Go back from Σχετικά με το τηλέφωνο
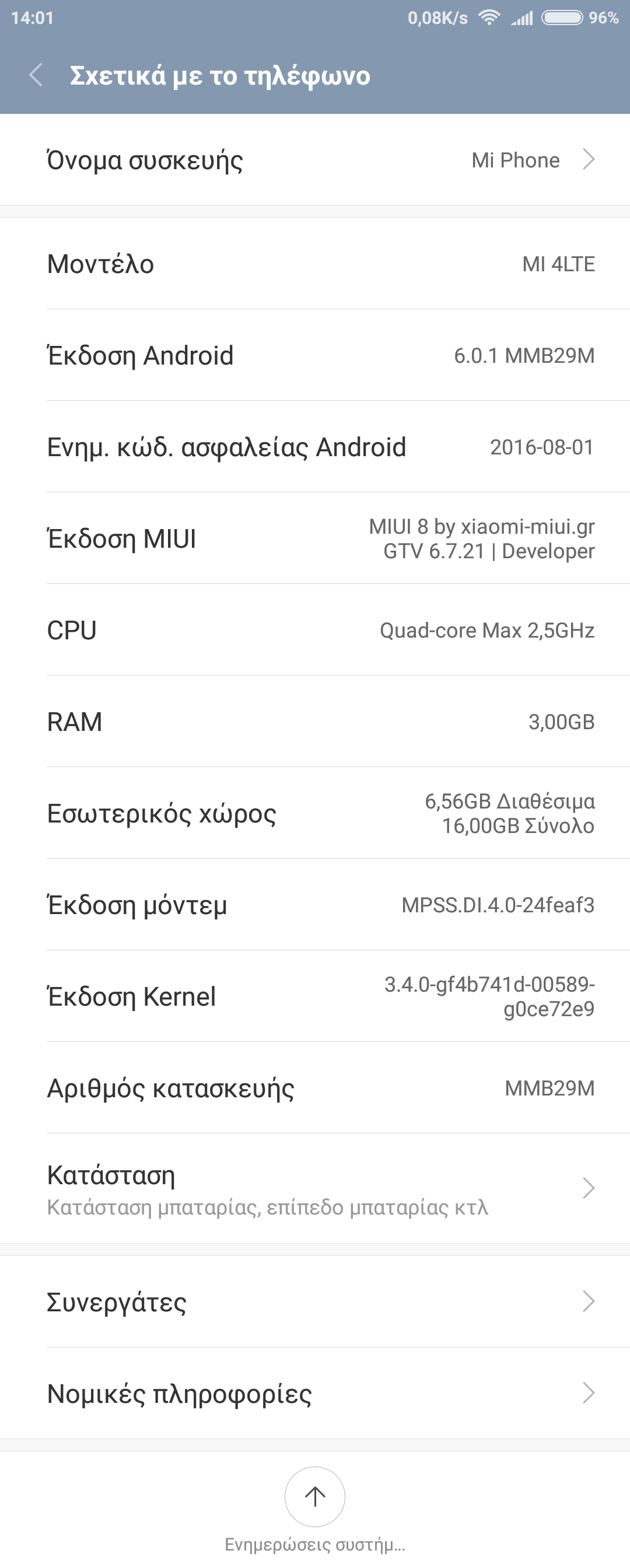Viewport: 630px width, 1568px height. click(x=37, y=75)
